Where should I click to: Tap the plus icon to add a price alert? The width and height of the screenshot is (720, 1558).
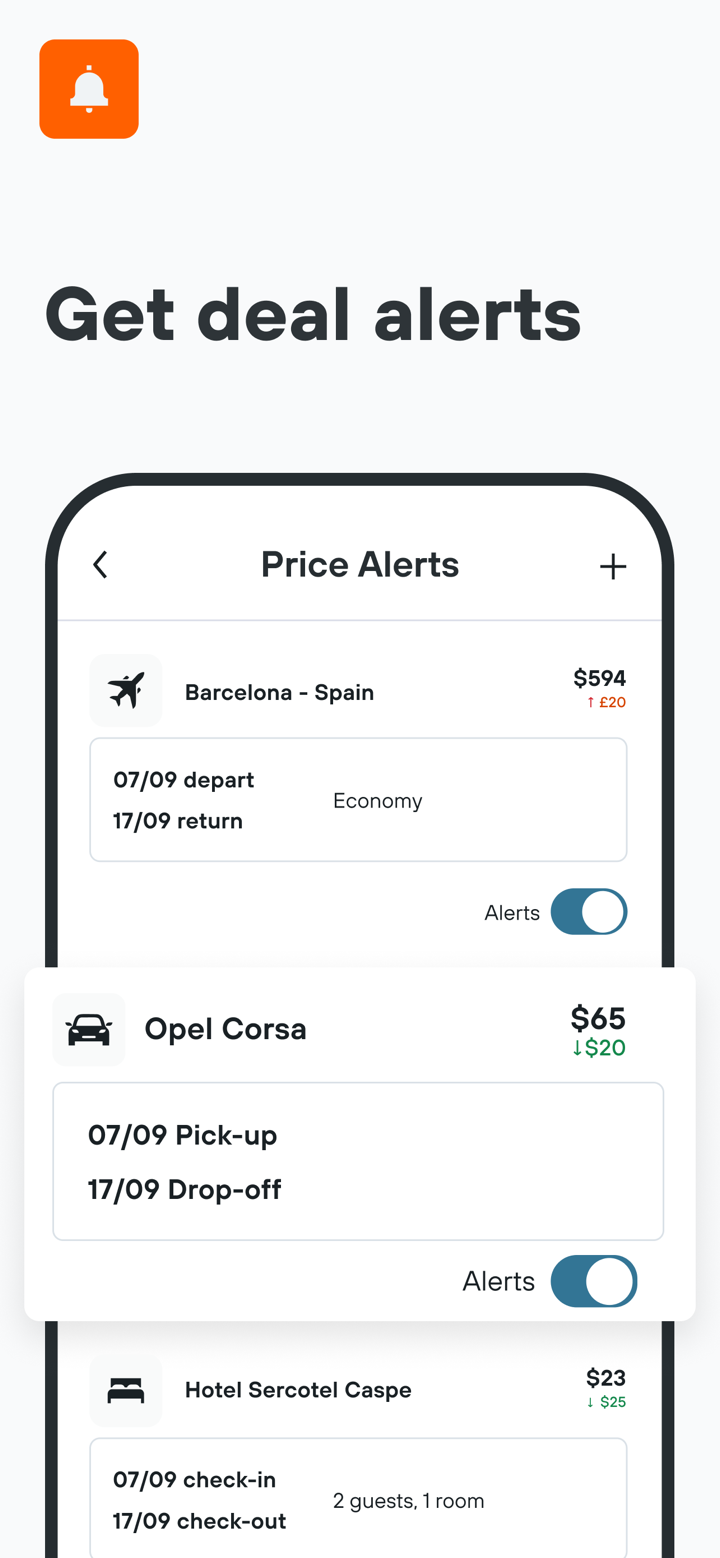pyautogui.click(x=613, y=565)
